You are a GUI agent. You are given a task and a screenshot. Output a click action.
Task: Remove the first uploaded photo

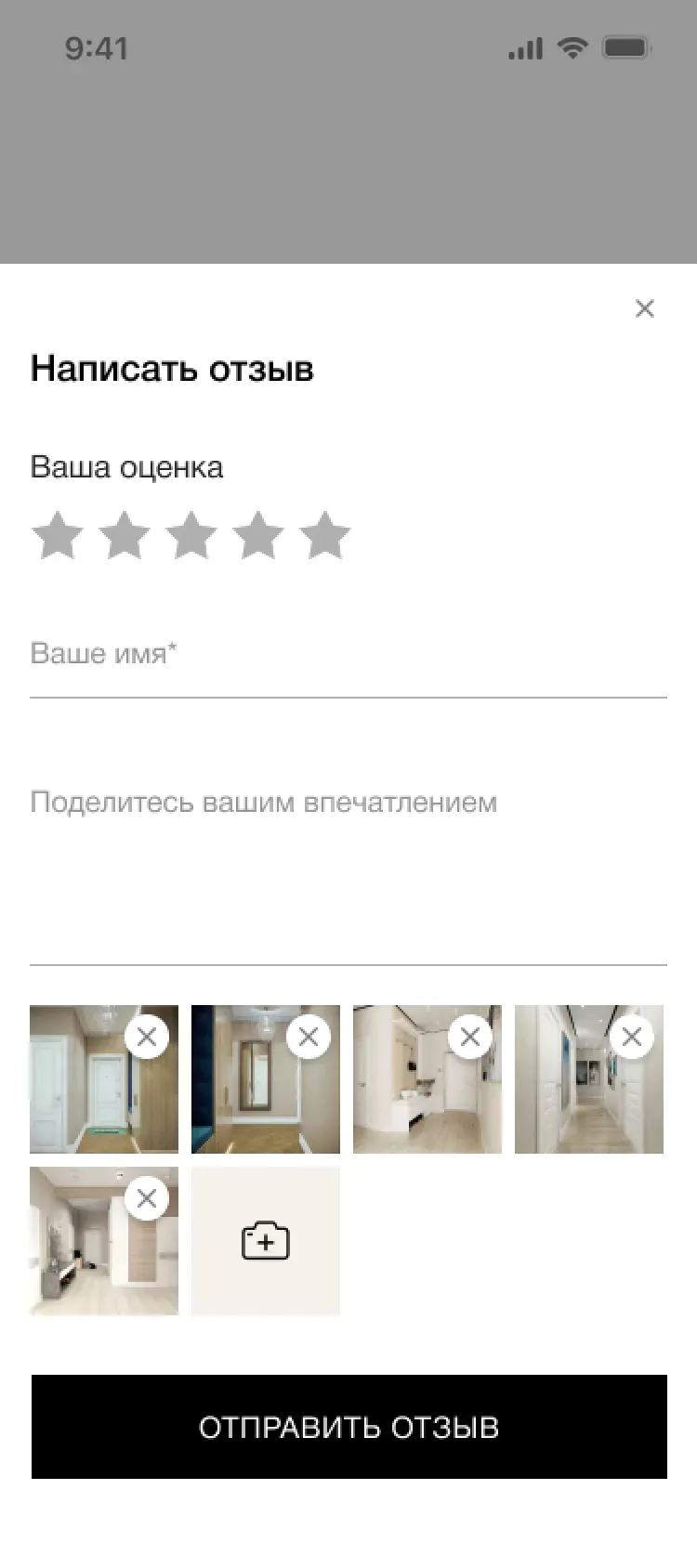pyautogui.click(x=147, y=1037)
